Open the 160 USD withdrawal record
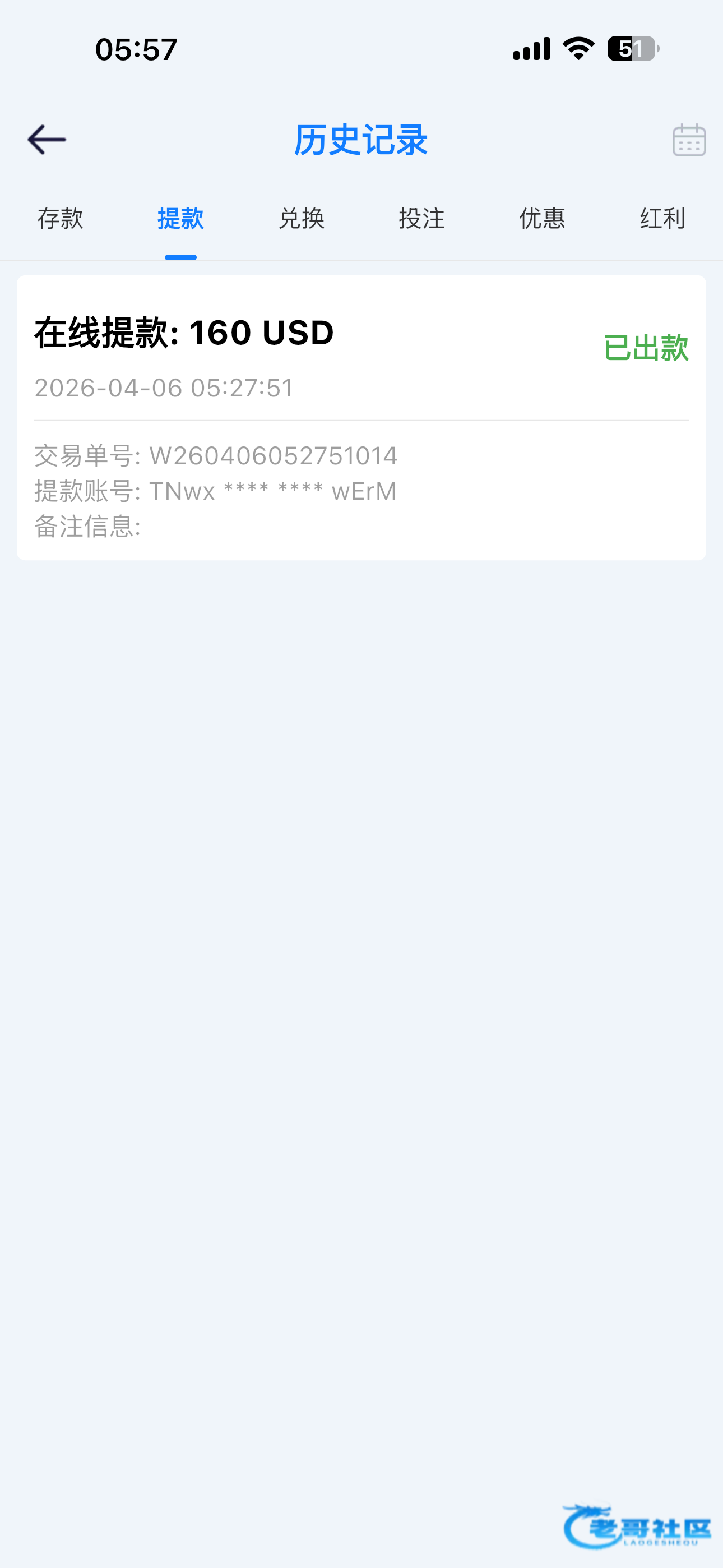This screenshot has width=723, height=1568. point(361,417)
